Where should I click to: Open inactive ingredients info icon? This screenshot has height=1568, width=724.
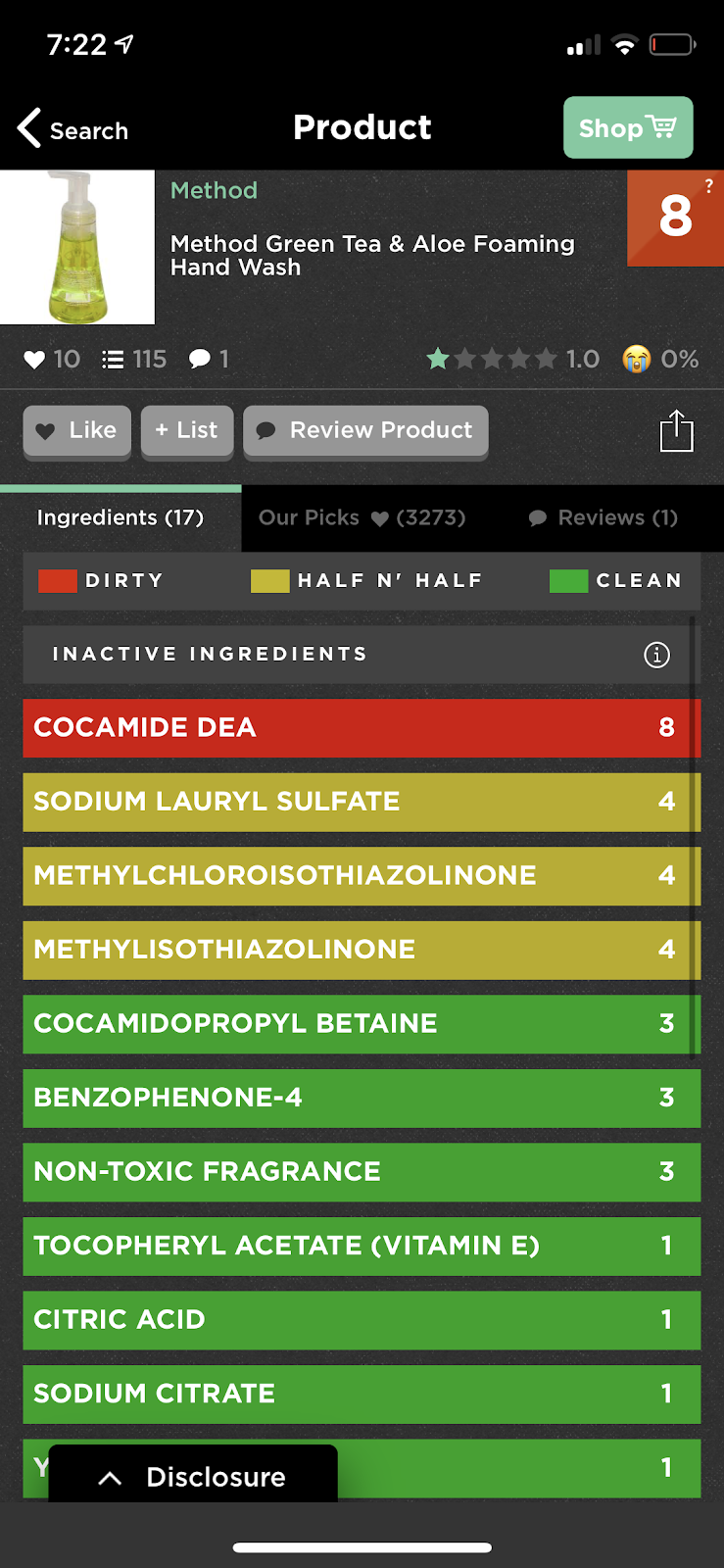[656, 655]
